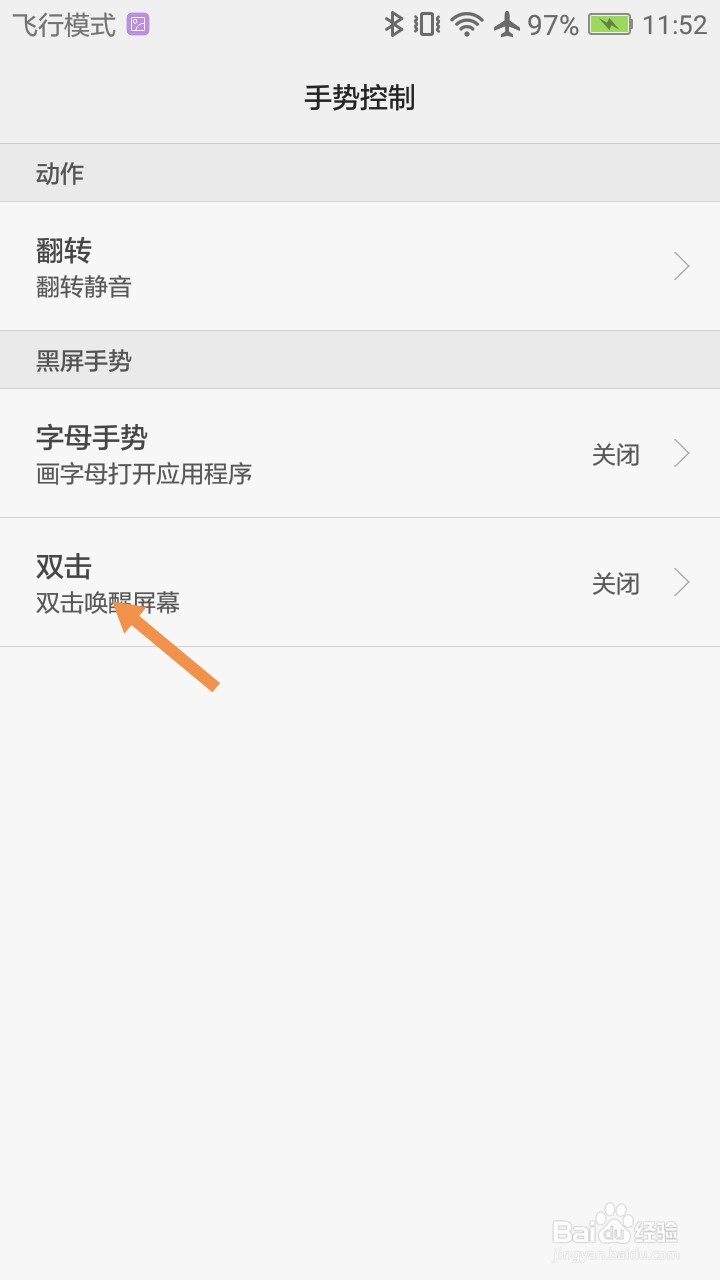The height and width of the screenshot is (1280, 720).
Task: Click the 11:52 clock in status bar
Action: pyautogui.click(x=676, y=24)
